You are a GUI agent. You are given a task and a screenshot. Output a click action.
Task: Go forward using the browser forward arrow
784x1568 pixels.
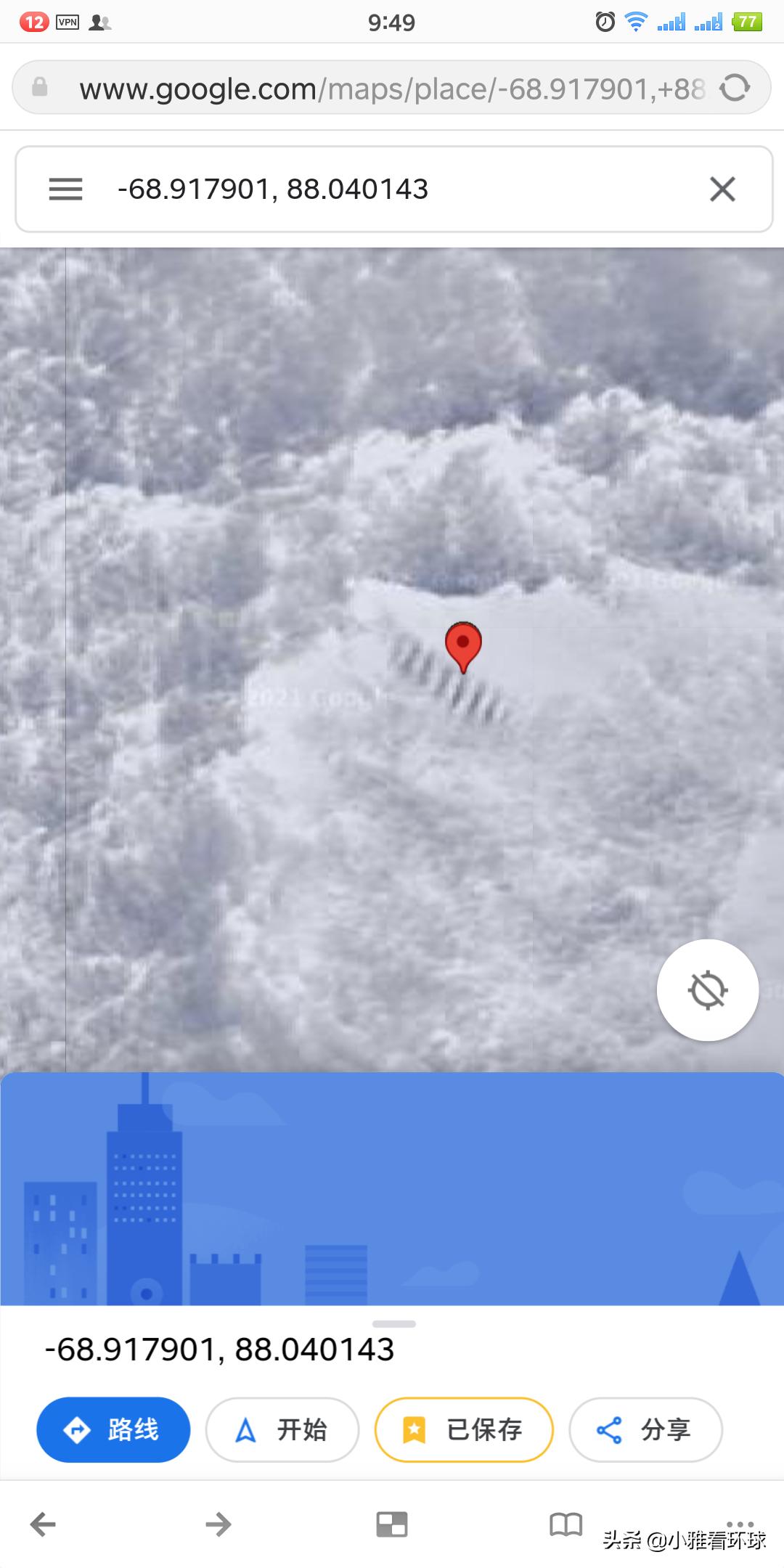[x=217, y=1524]
